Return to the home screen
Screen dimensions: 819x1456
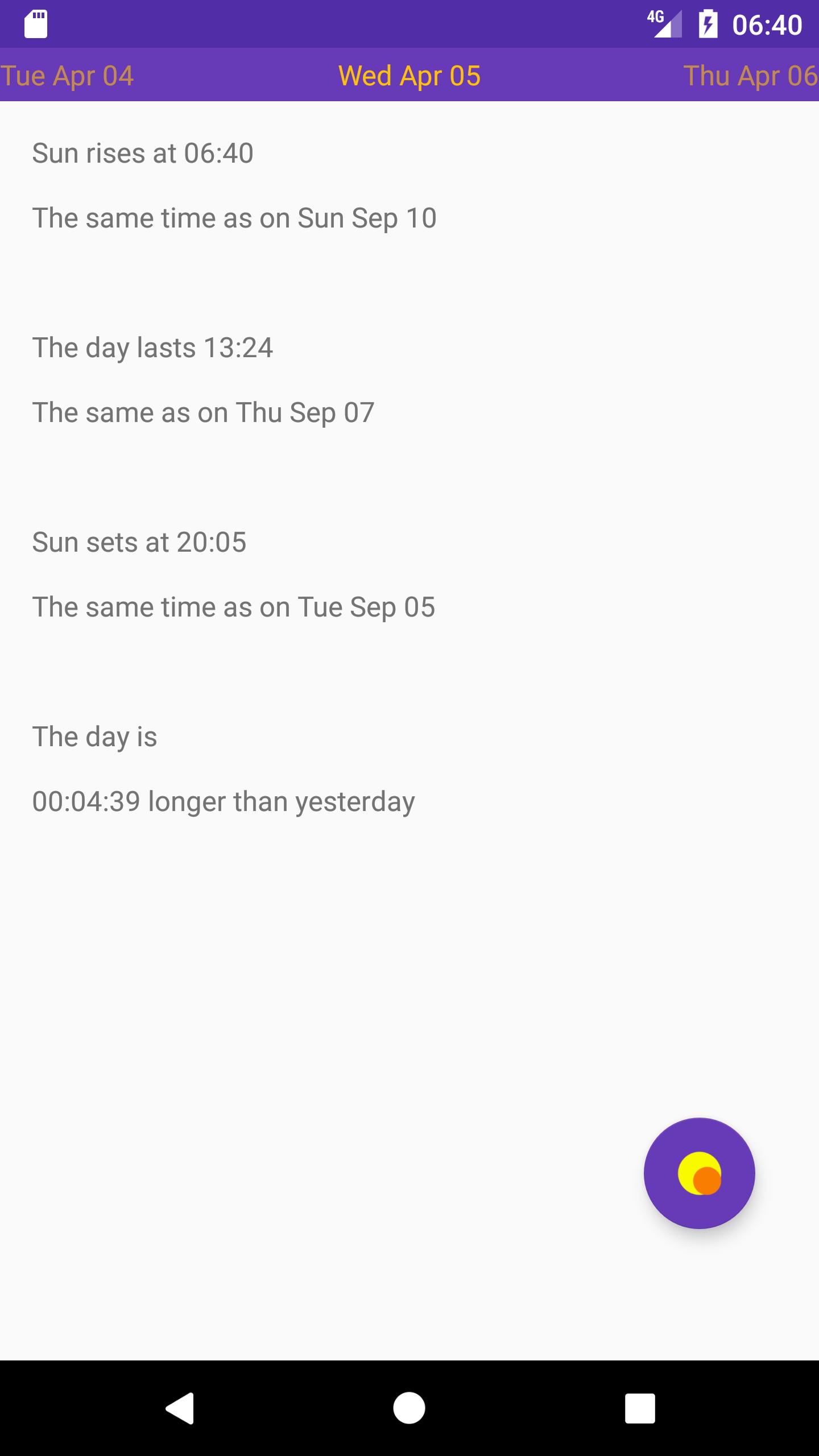pos(409,1408)
